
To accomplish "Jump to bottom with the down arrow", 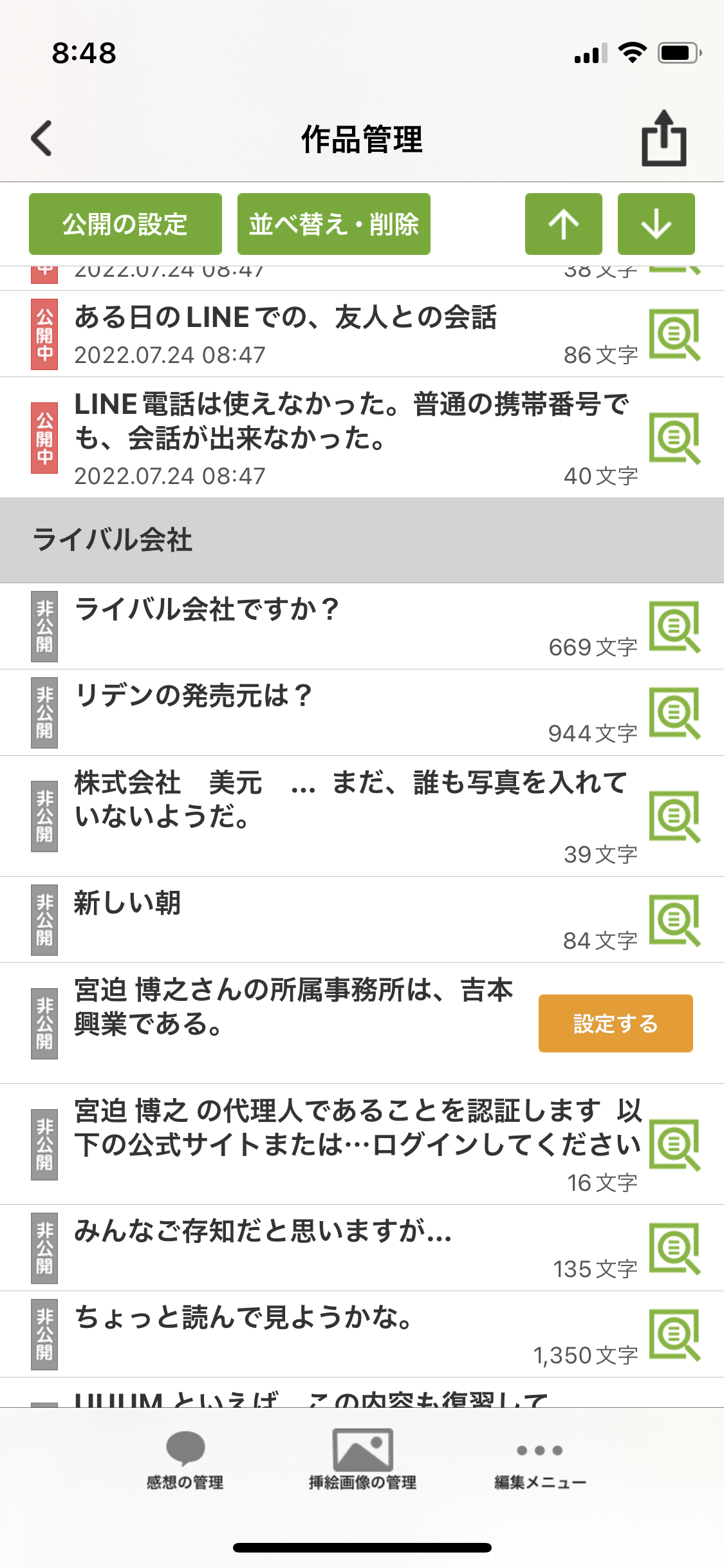I will pos(656,224).
